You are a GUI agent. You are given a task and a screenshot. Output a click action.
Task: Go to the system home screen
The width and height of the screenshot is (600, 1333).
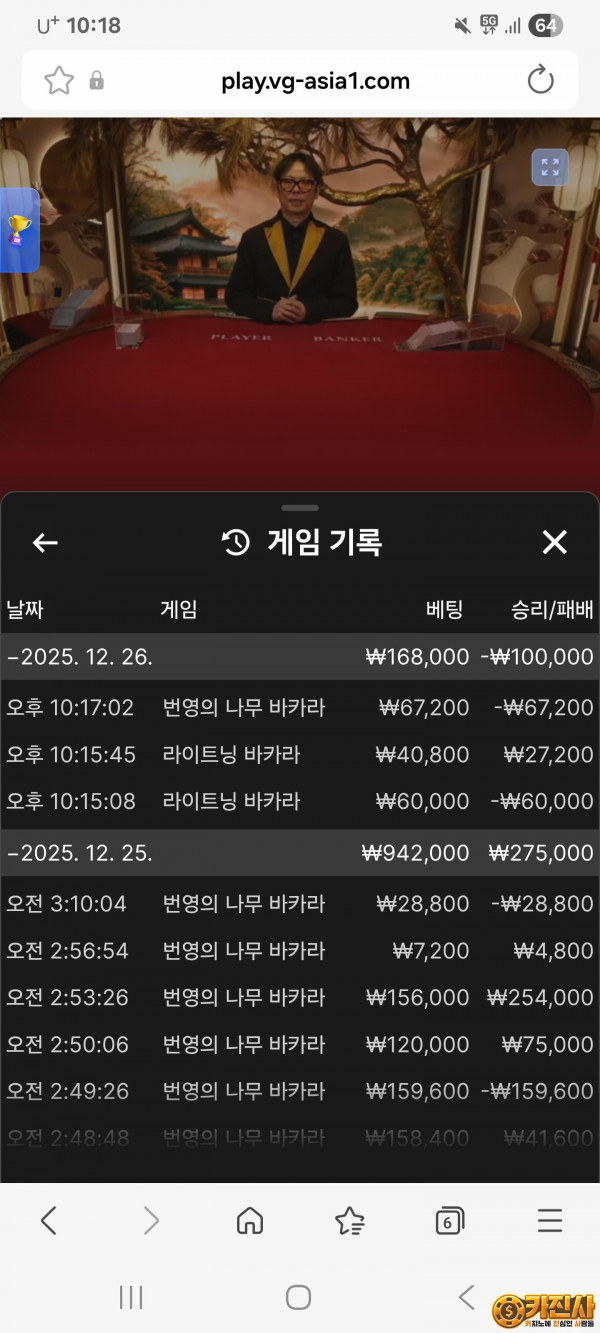(x=298, y=1297)
